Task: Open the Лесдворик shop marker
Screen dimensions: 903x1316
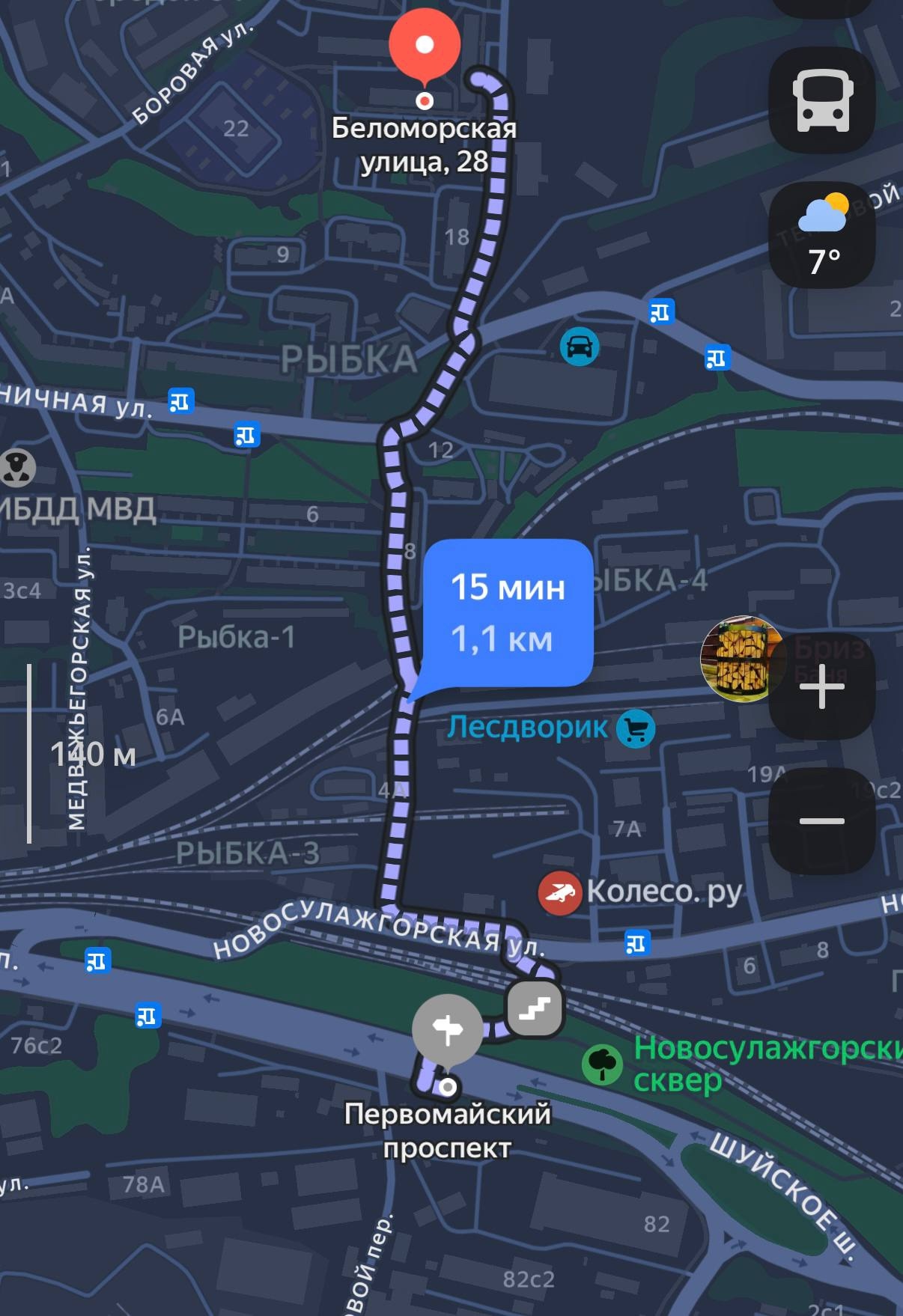Action: point(636,728)
